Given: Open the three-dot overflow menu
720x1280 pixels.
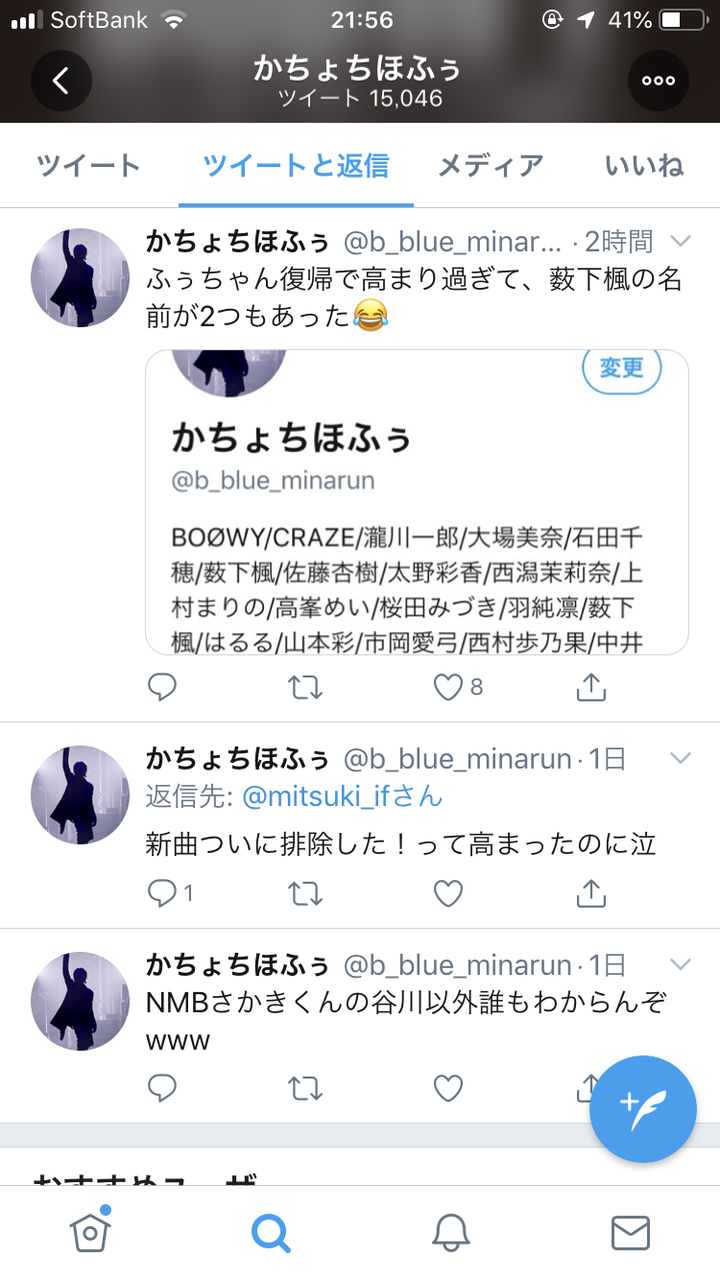Looking at the screenshot, I should click(658, 80).
